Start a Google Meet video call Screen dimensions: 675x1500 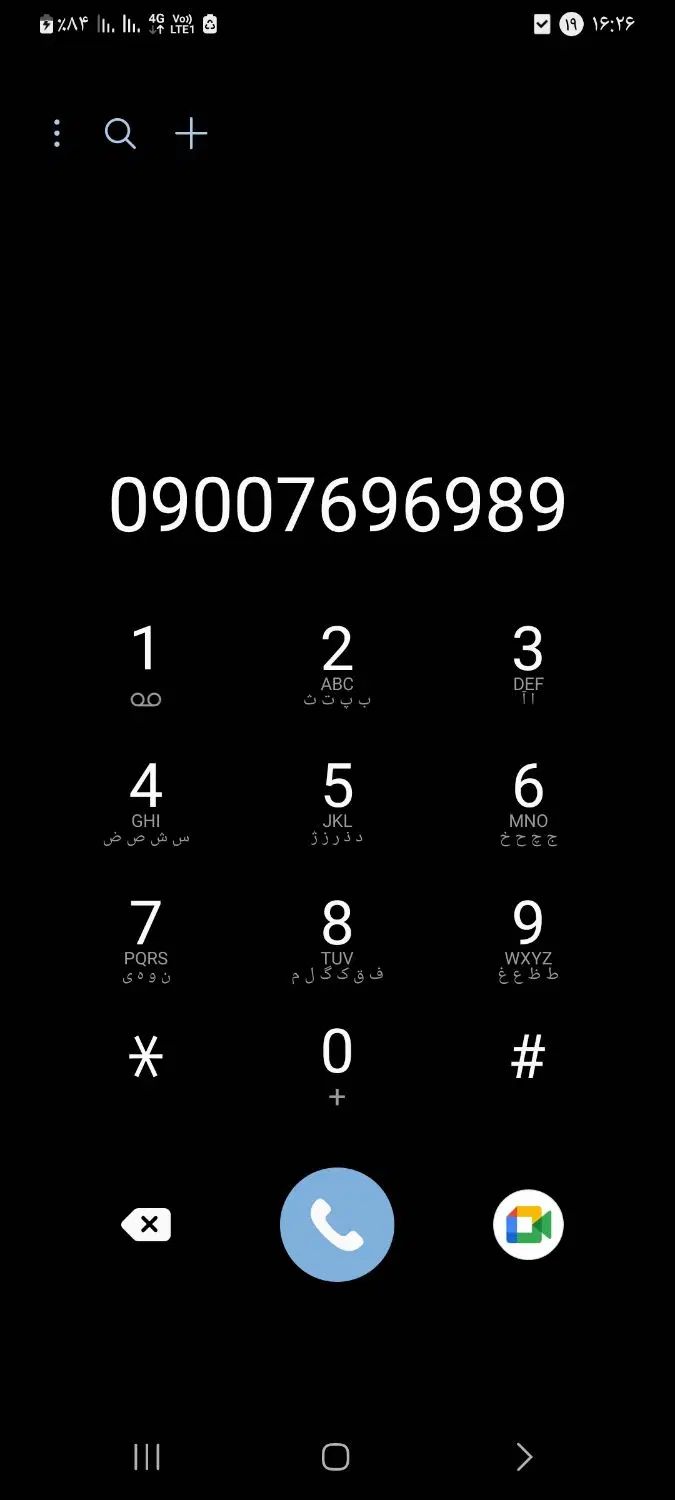click(x=528, y=1224)
